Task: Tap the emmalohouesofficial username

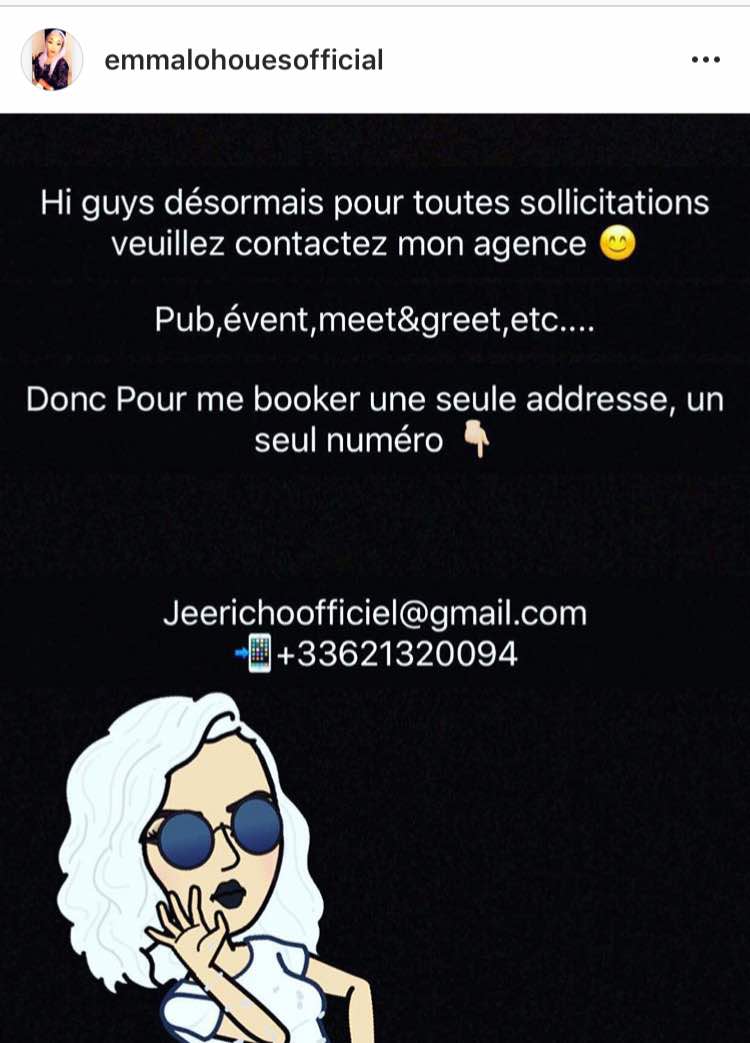Action: click(244, 60)
